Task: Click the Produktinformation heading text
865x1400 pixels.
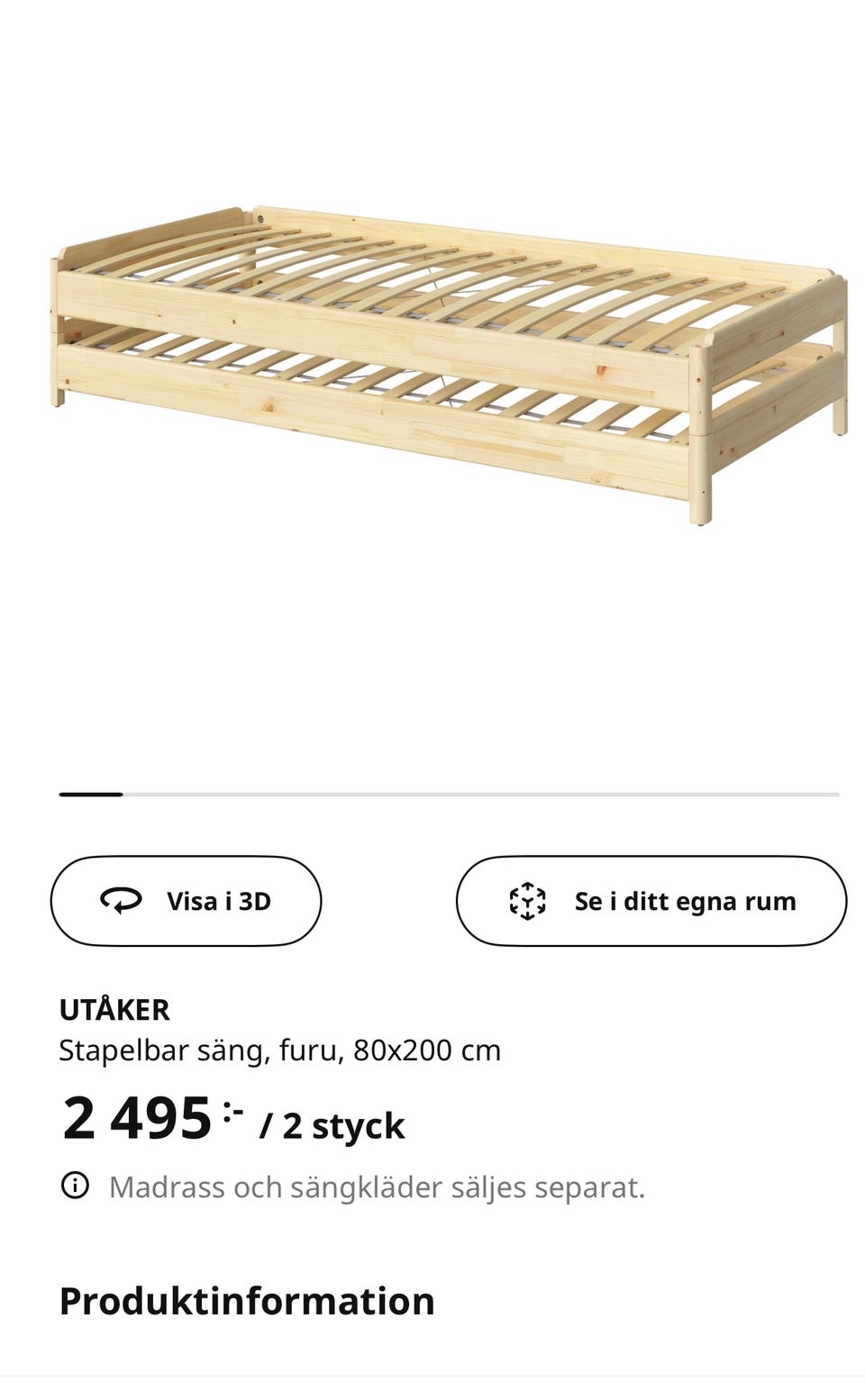Action: click(x=246, y=1300)
